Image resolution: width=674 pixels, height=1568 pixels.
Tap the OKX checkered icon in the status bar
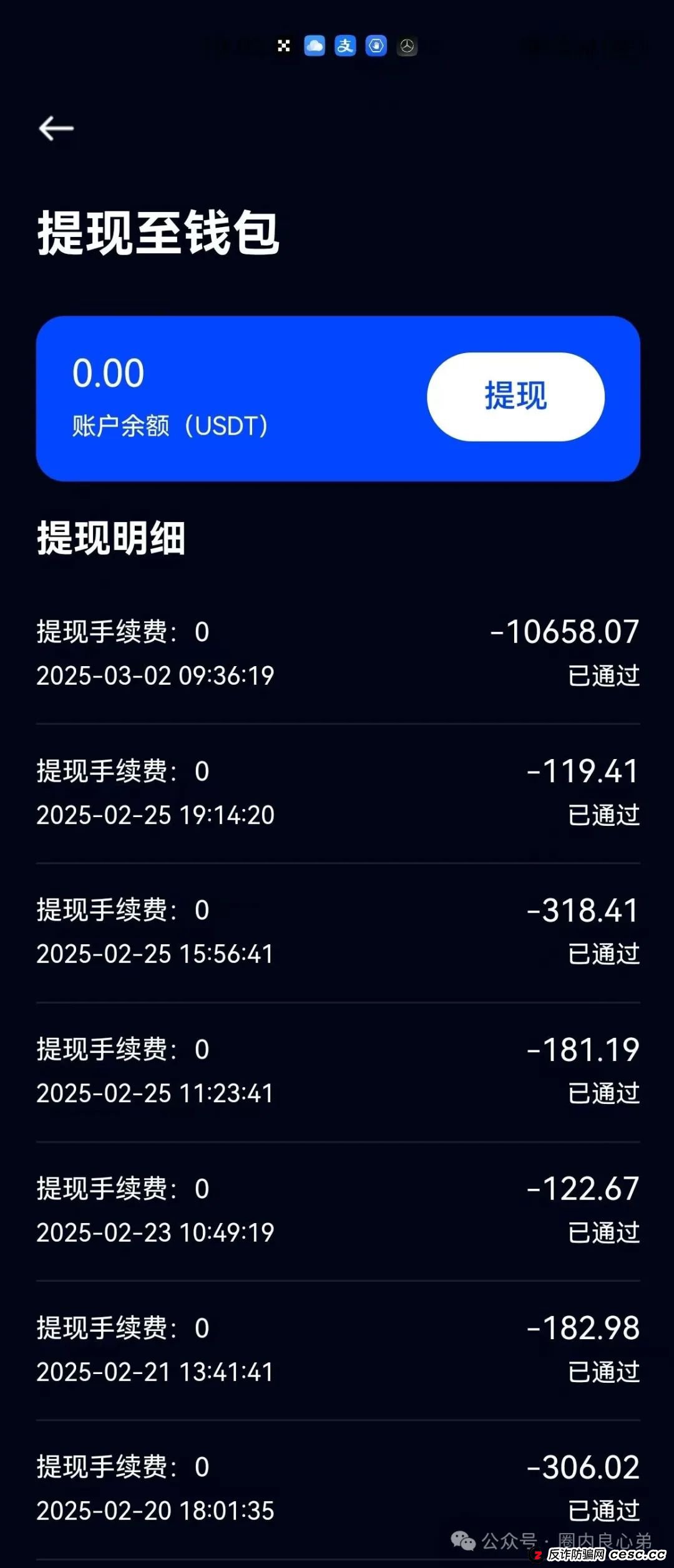284,46
